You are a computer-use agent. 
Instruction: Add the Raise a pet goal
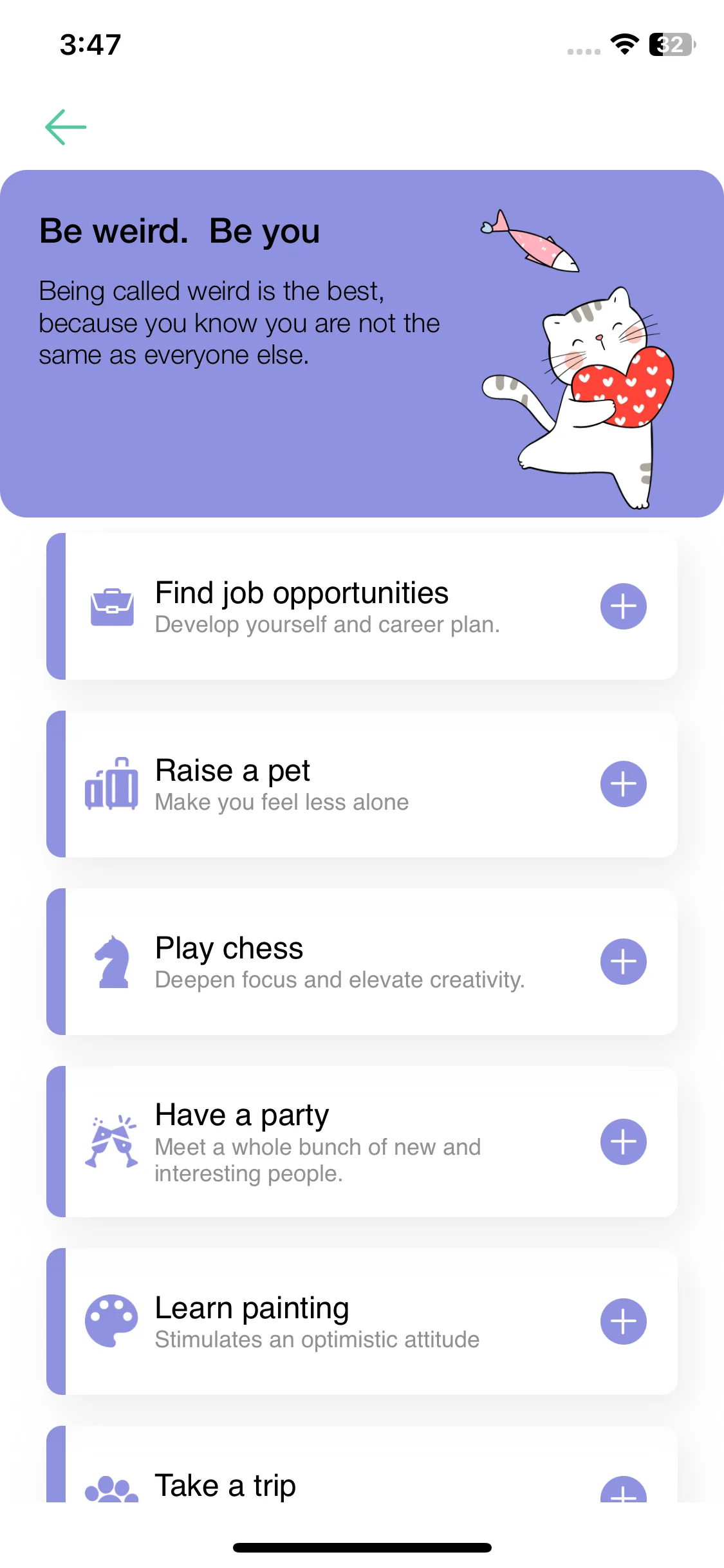623,784
